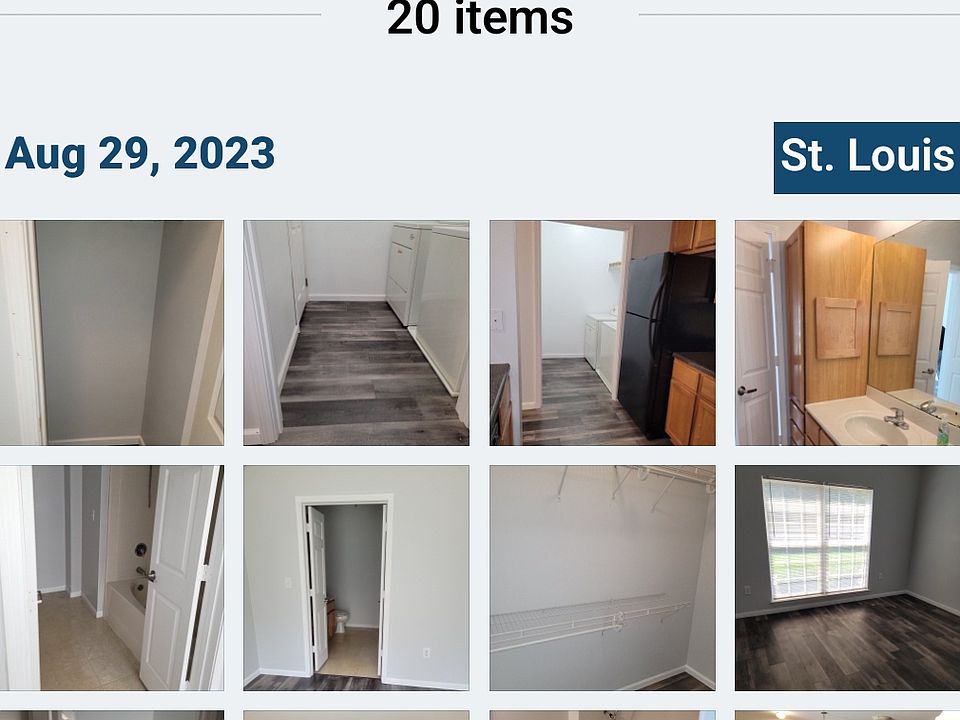Image resolution: width=960 pixels, height=720 pixels.
Task: Open the hallway photo with white washer and dryer
Action: click(356, 333)
